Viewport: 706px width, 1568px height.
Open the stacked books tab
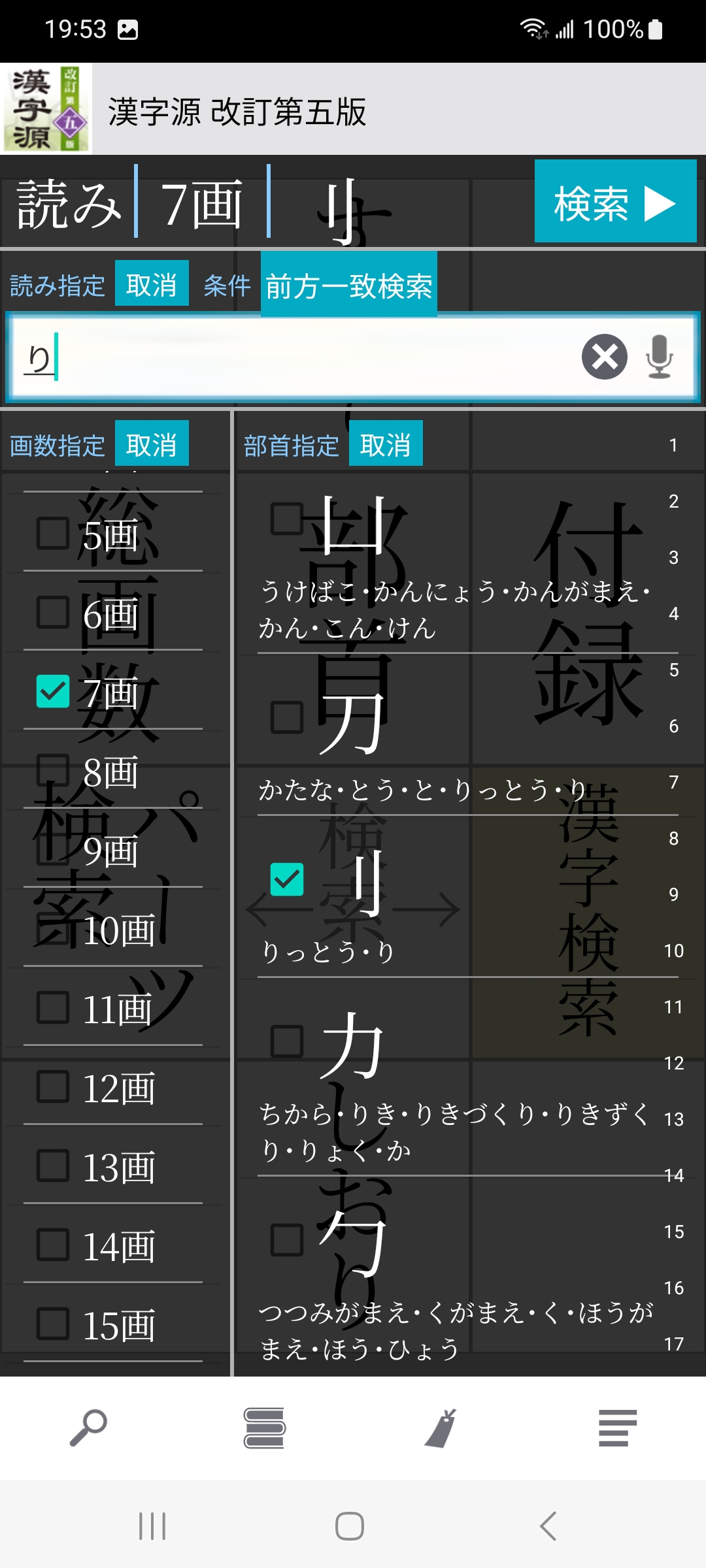(x=264, y=1428)
